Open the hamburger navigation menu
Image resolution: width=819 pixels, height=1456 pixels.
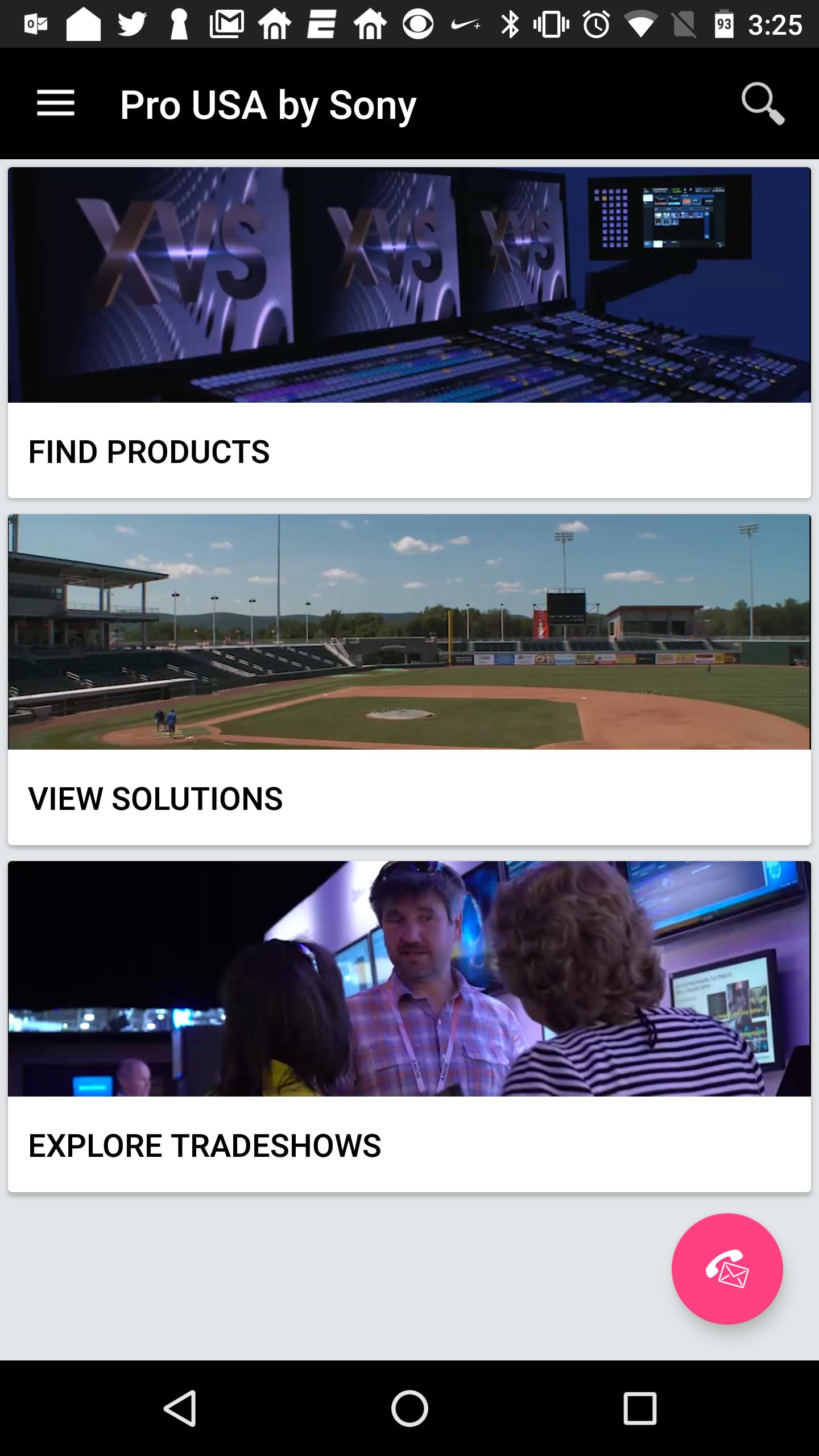[x=56, y=104]
